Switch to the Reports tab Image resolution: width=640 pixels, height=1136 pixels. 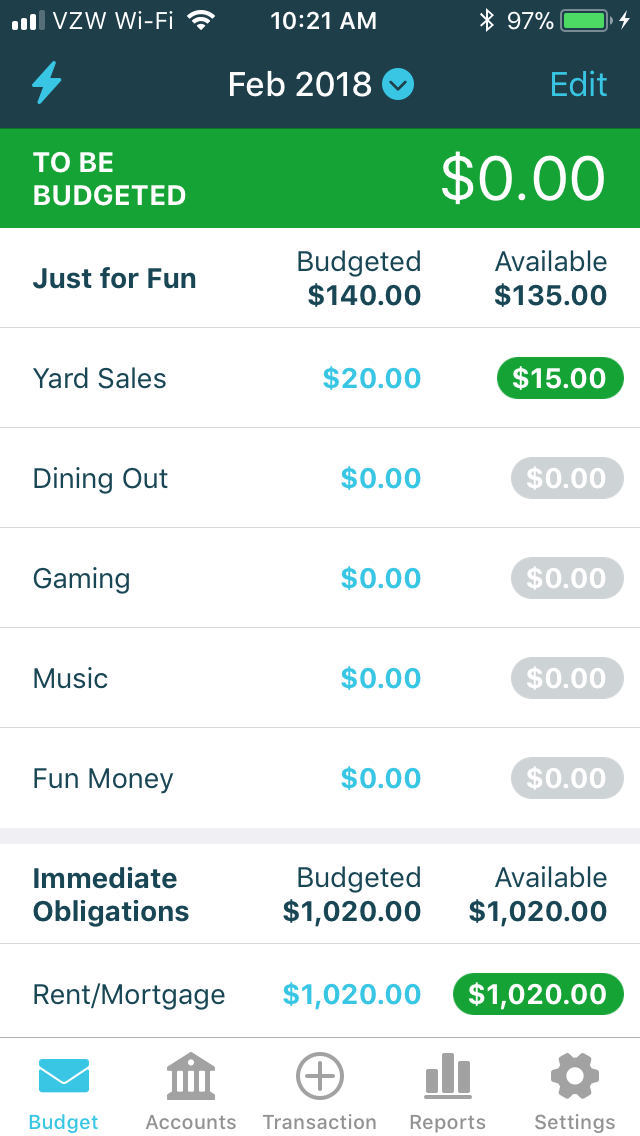447,1090
